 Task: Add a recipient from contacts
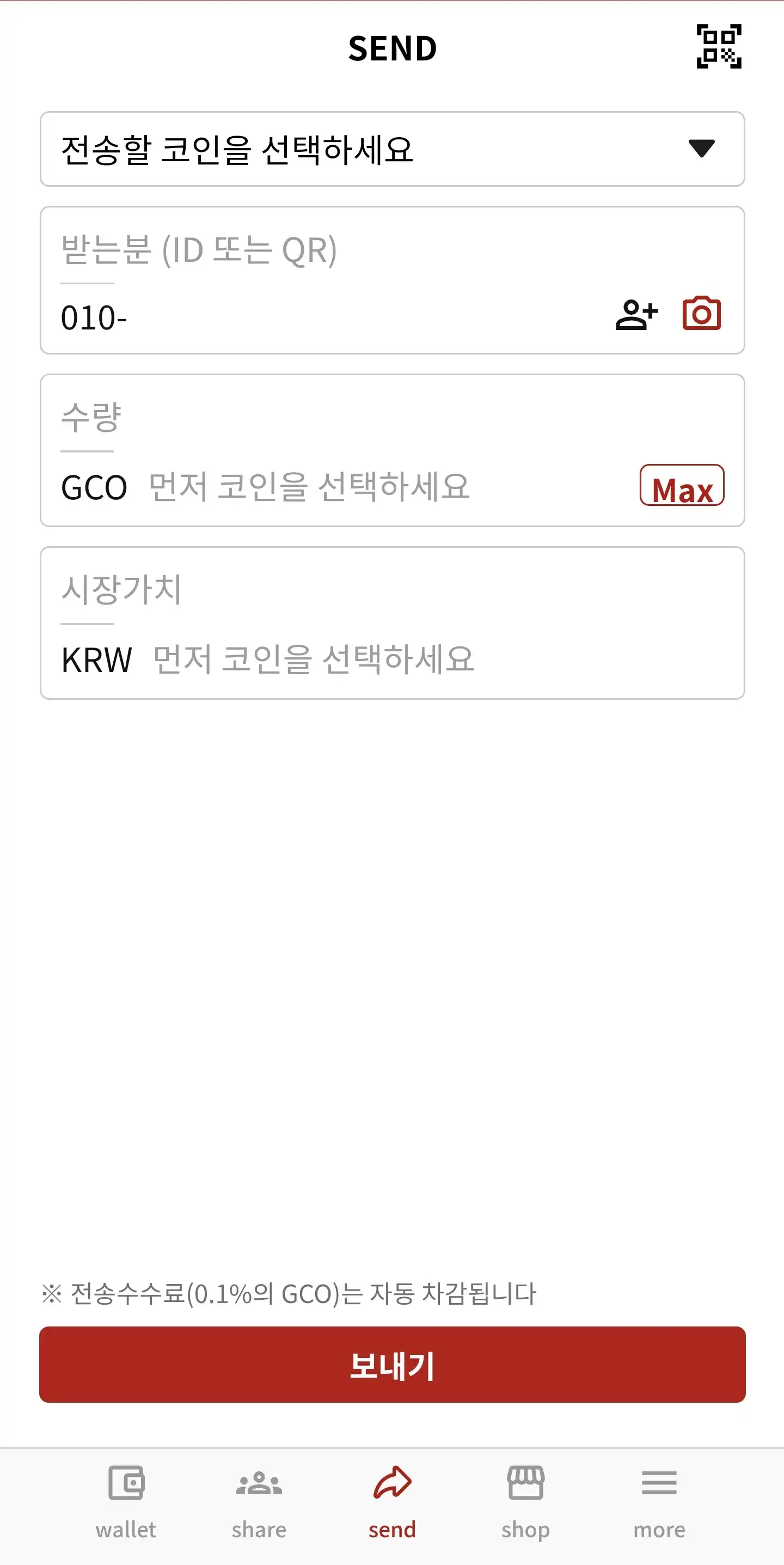click(638, 314)
